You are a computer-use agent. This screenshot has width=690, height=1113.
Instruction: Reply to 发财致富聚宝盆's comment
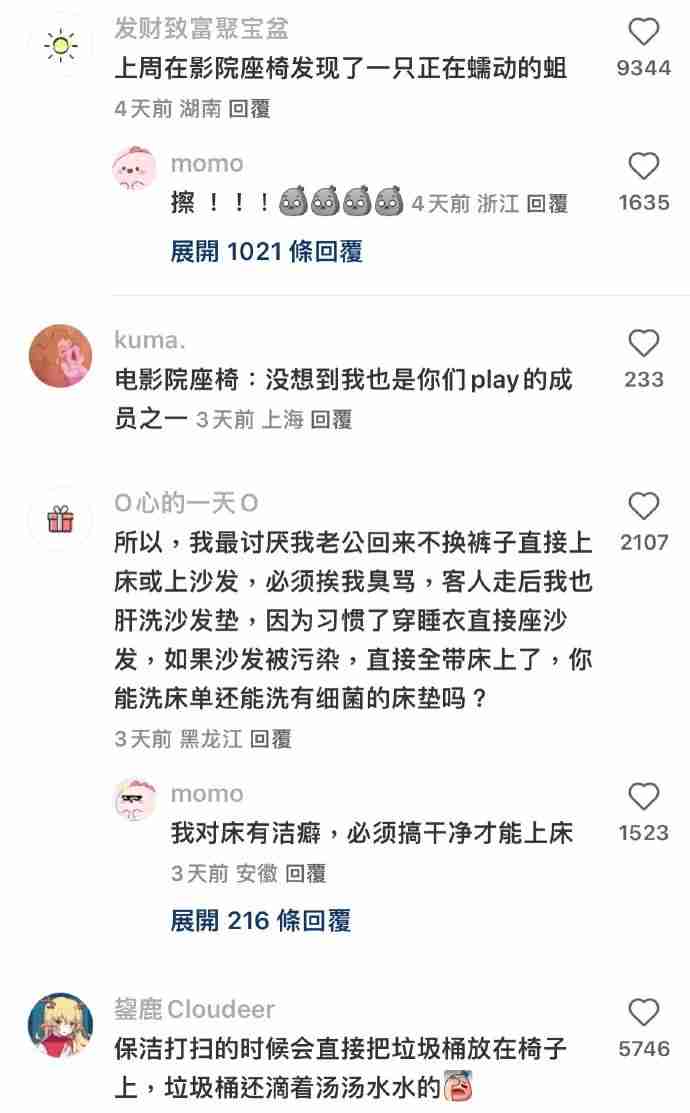coord(250,109)
